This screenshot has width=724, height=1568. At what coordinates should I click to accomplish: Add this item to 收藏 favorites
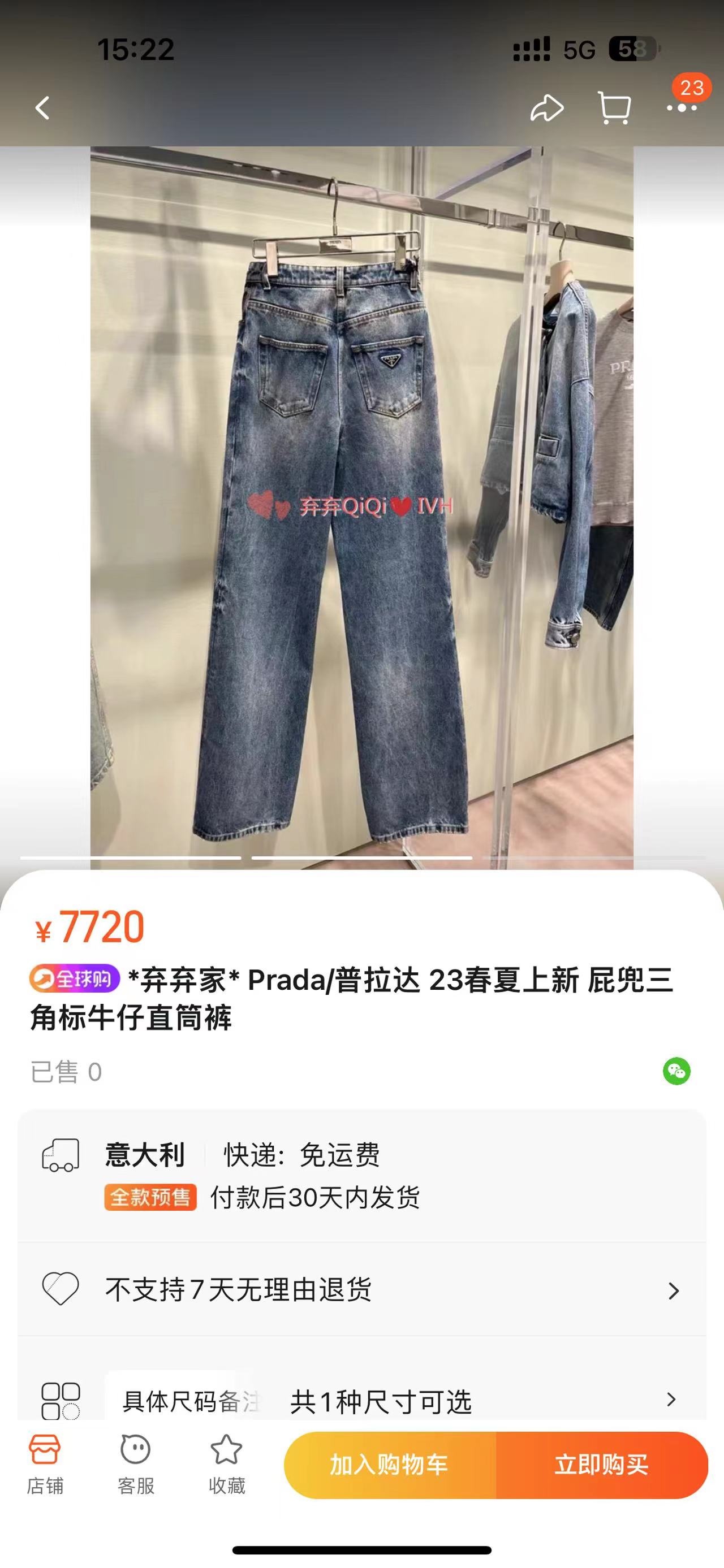[226, 1465]
